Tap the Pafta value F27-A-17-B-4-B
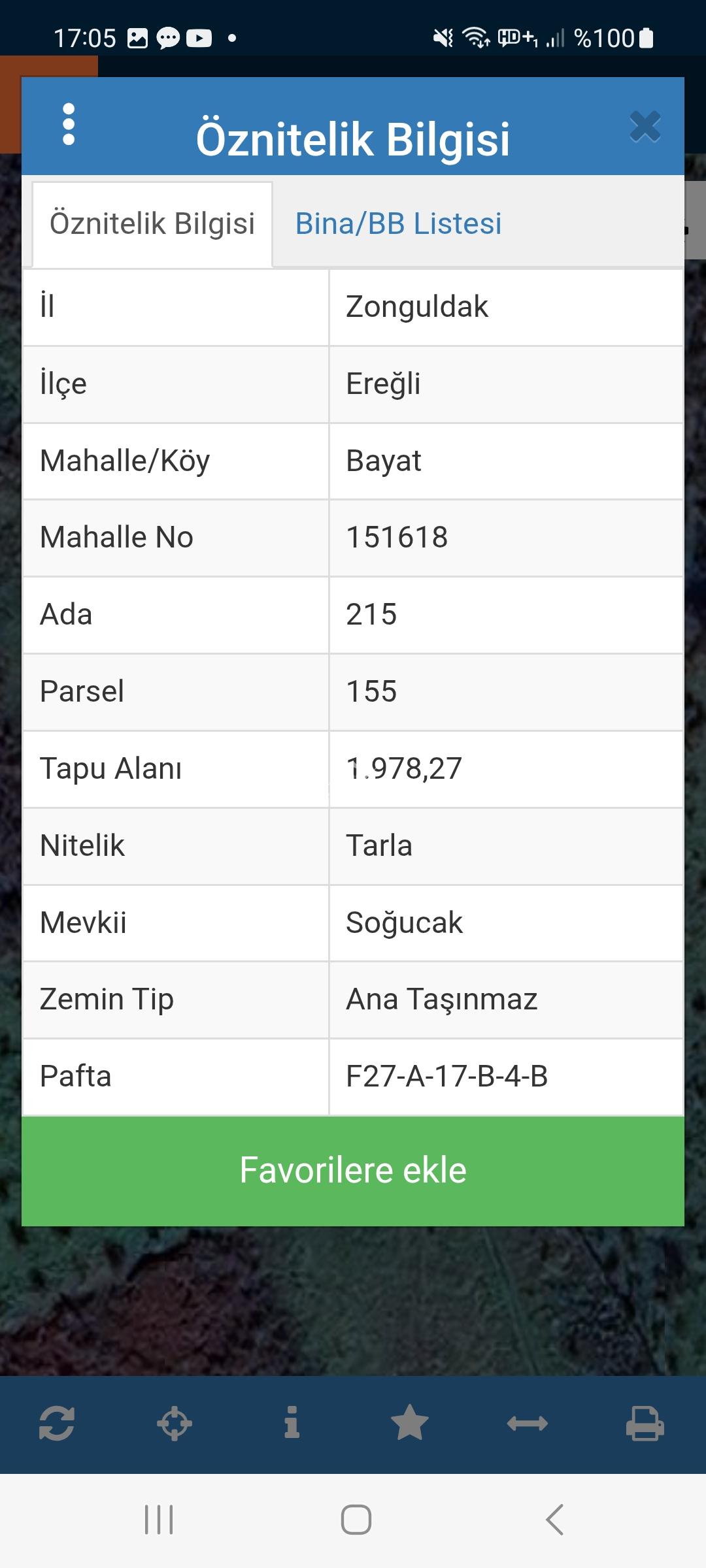The height and width of the screenshot is (1568, 706). pyautogui.click(x=447, y=1075)
